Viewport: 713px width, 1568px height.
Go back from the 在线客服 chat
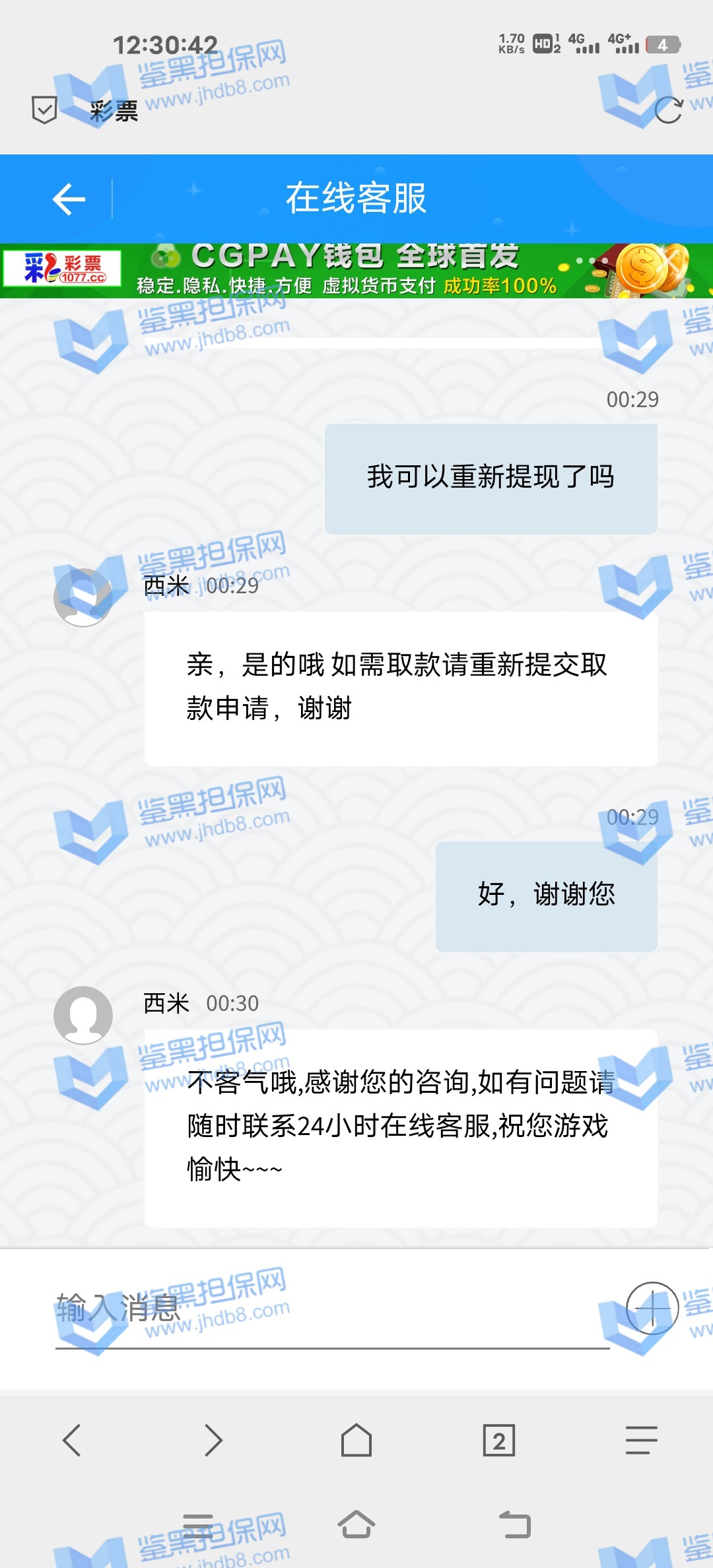[69, 199]
